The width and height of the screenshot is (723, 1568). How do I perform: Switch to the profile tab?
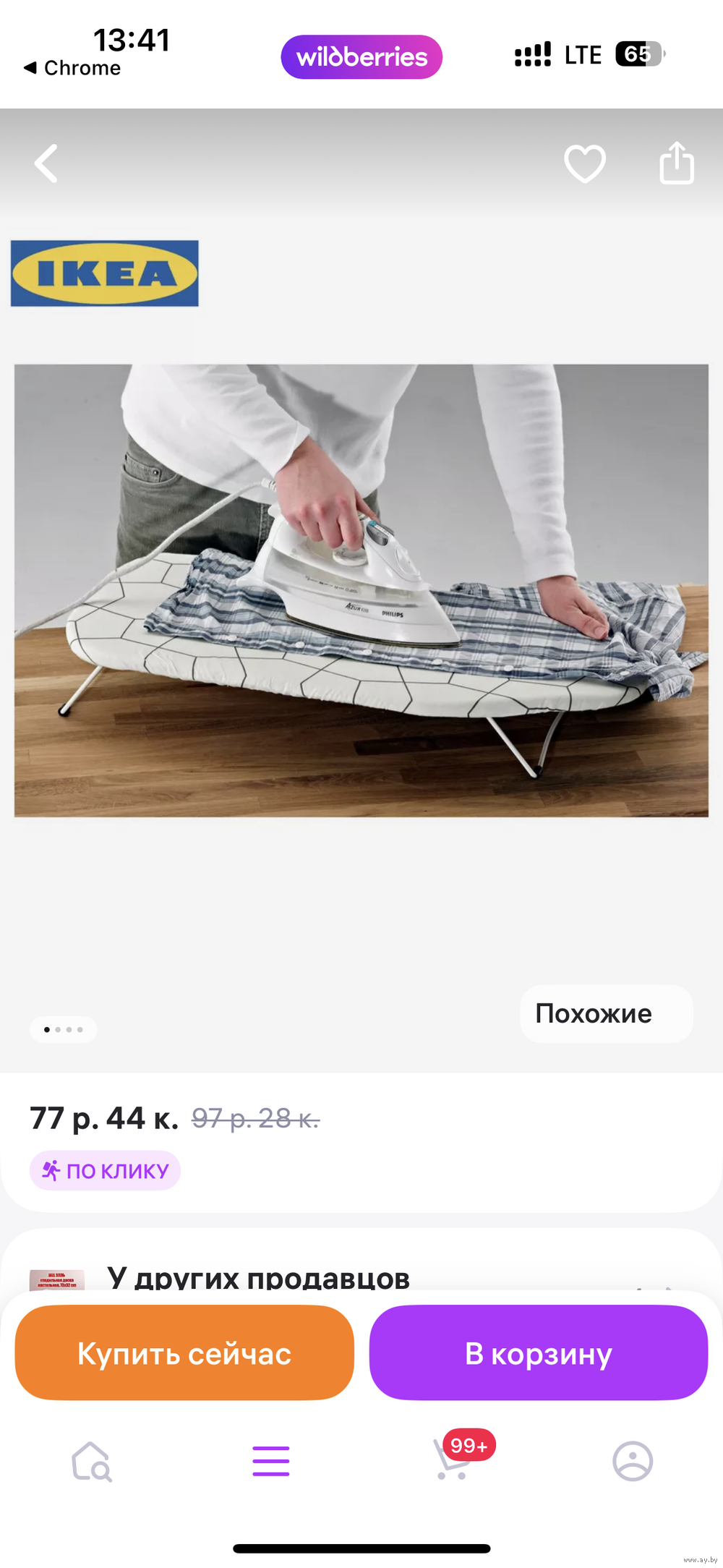coord(633,1461)
